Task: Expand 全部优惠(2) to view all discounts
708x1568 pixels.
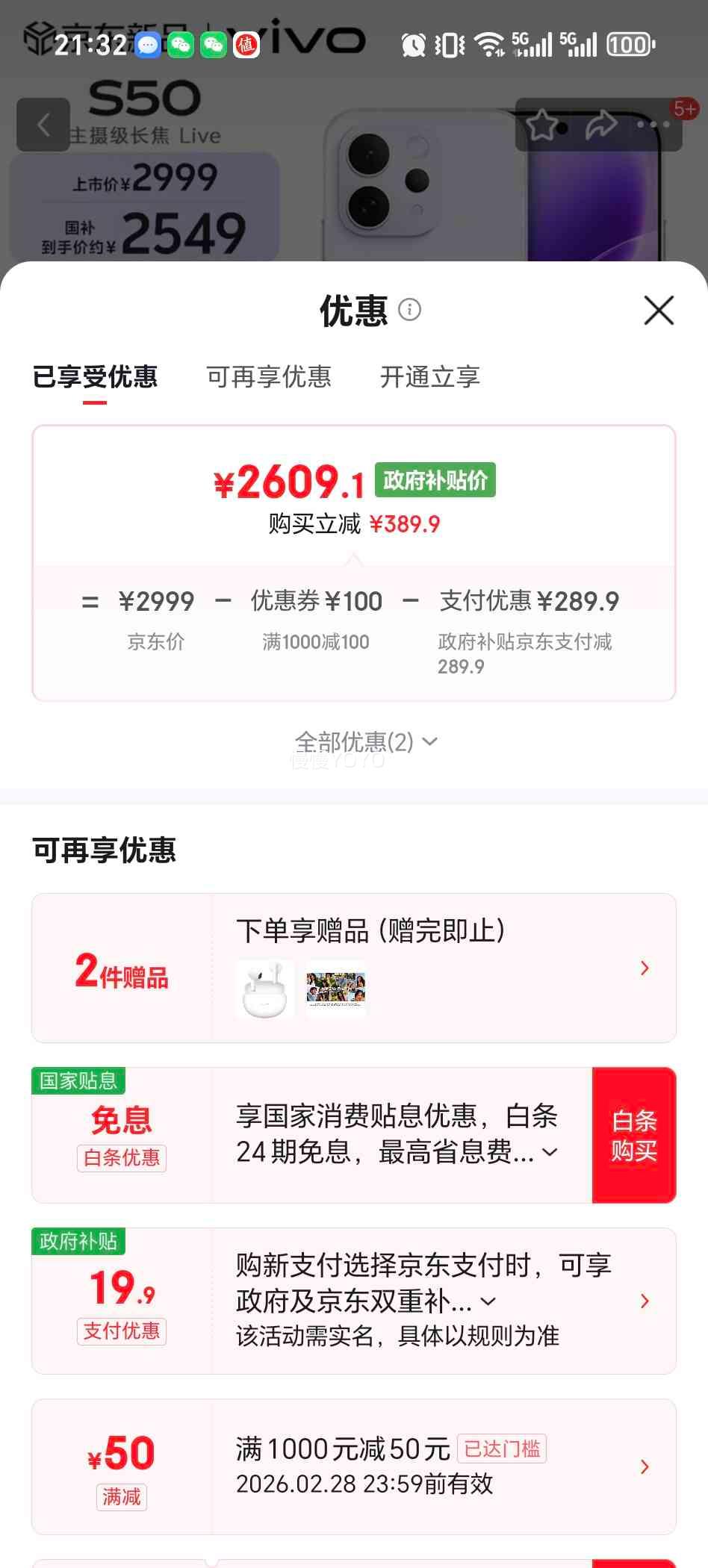Action: pyautogui.click(x=364, y=741)
